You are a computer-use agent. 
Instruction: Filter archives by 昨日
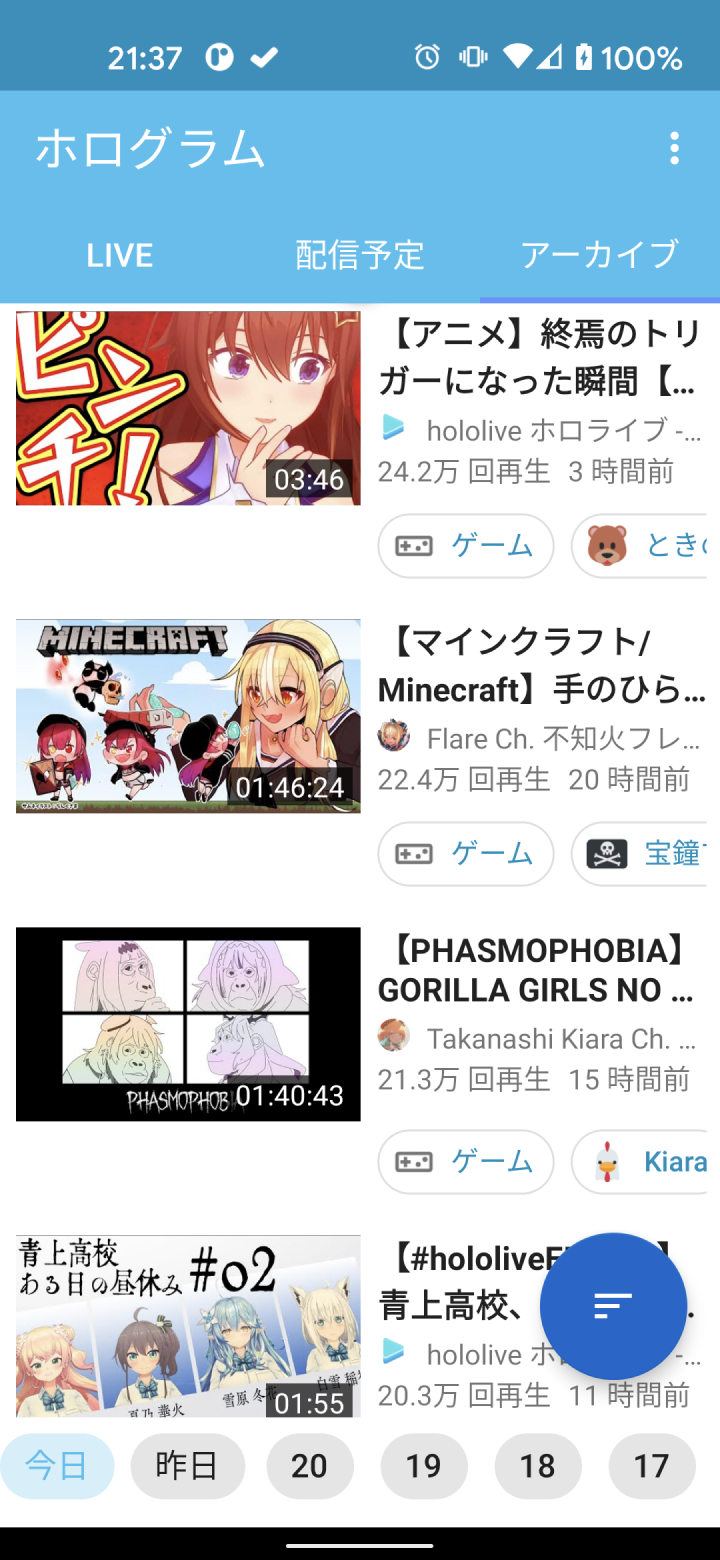188,1466
